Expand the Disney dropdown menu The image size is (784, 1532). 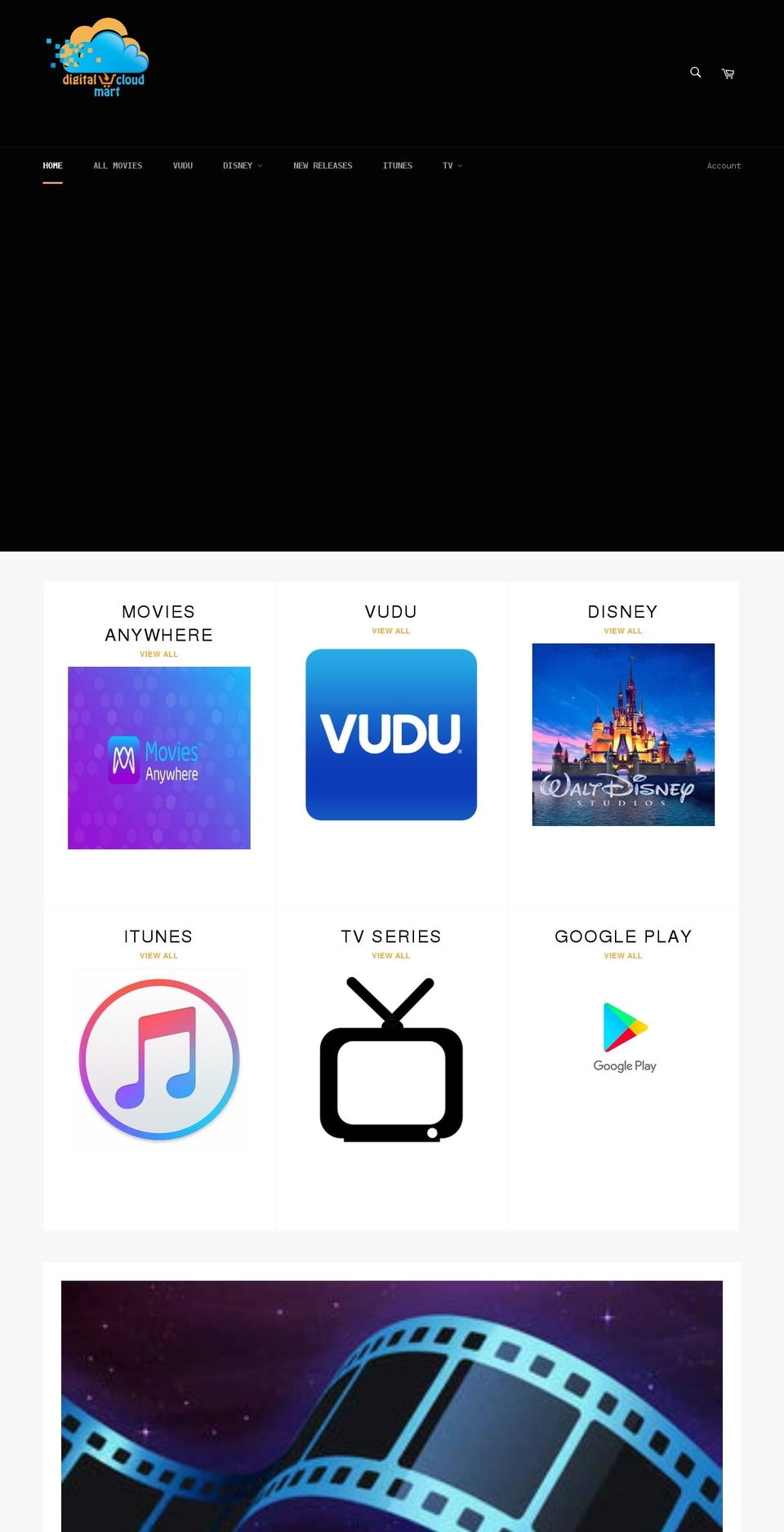coord(243,166)
